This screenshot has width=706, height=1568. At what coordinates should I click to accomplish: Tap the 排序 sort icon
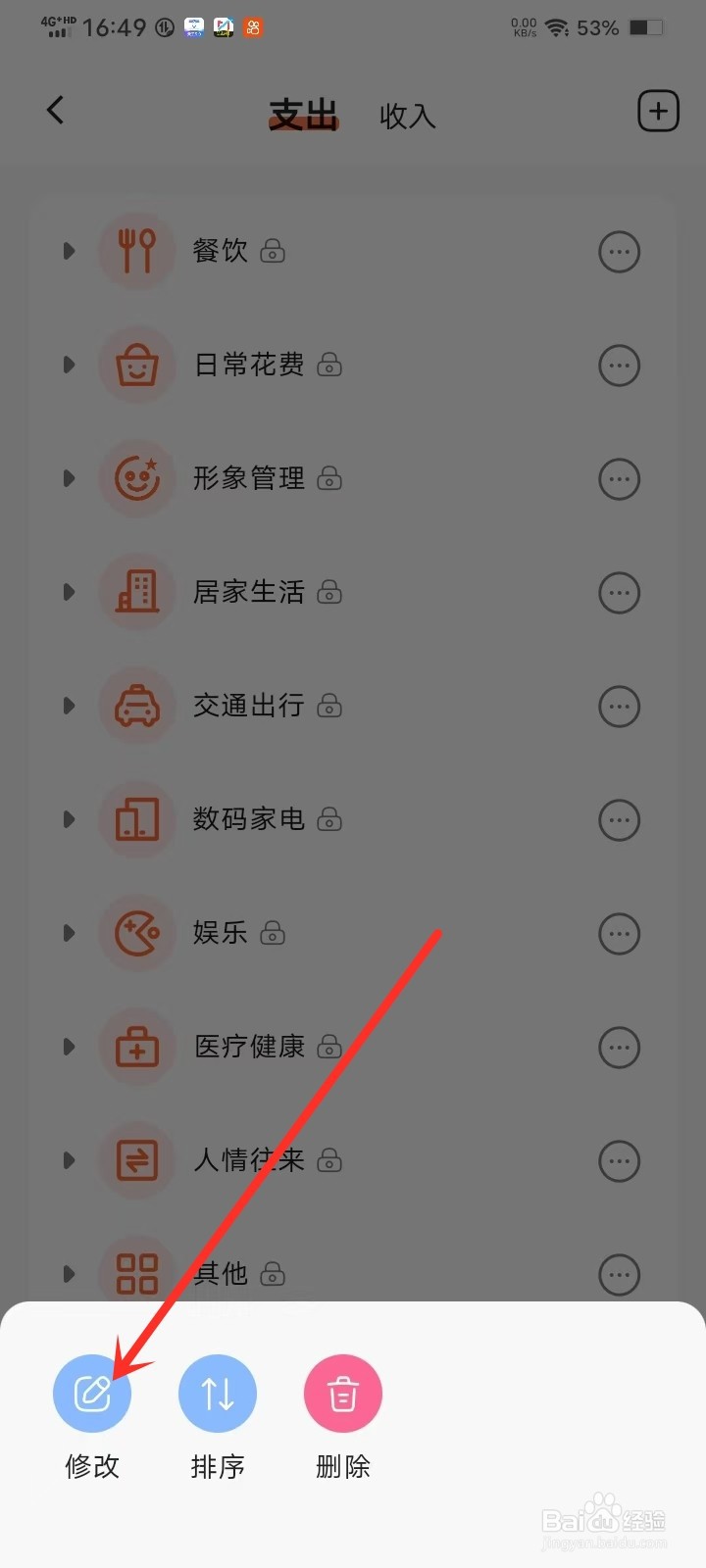click(x=218, y=1393)
